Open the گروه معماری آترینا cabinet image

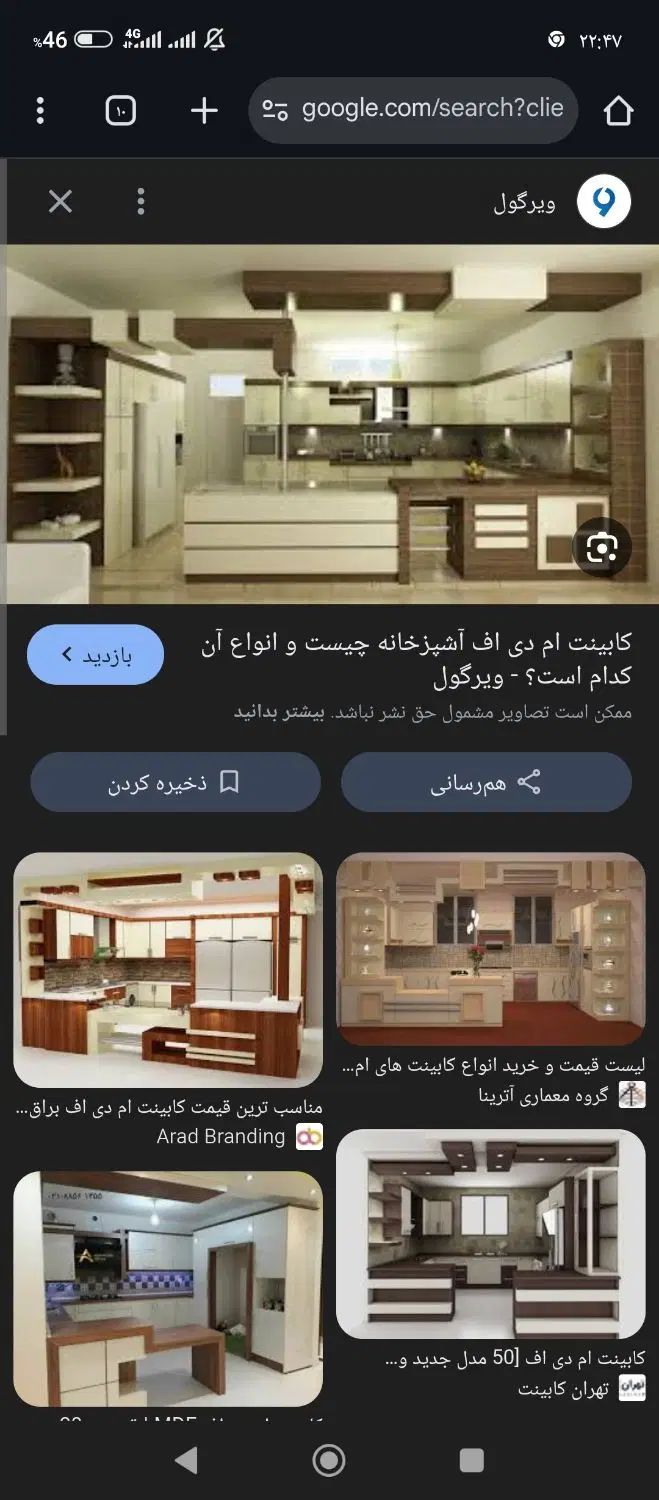pos(490,949)
